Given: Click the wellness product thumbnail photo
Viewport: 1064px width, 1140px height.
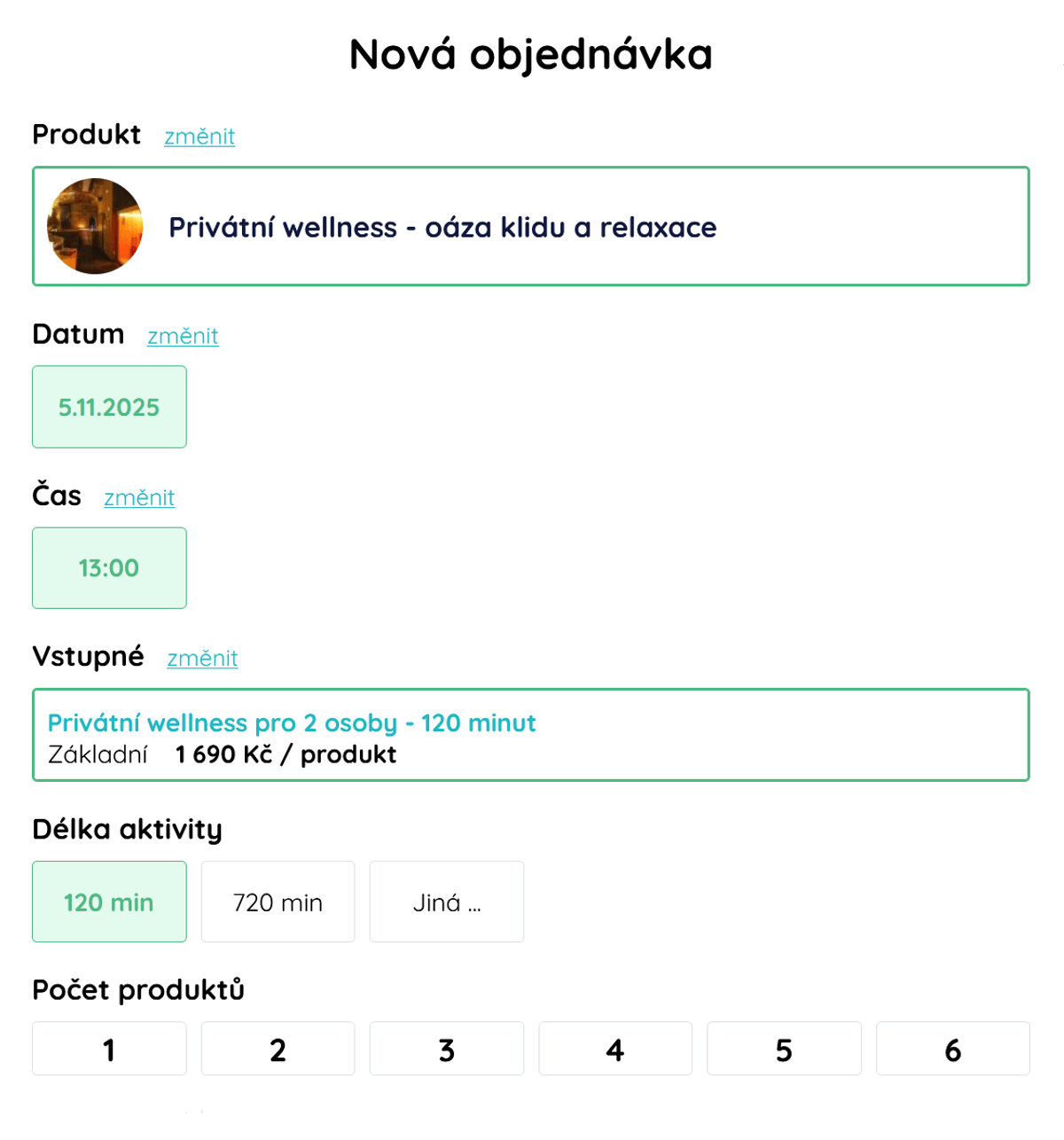Looking at the screenshot, I should (94, 226).
